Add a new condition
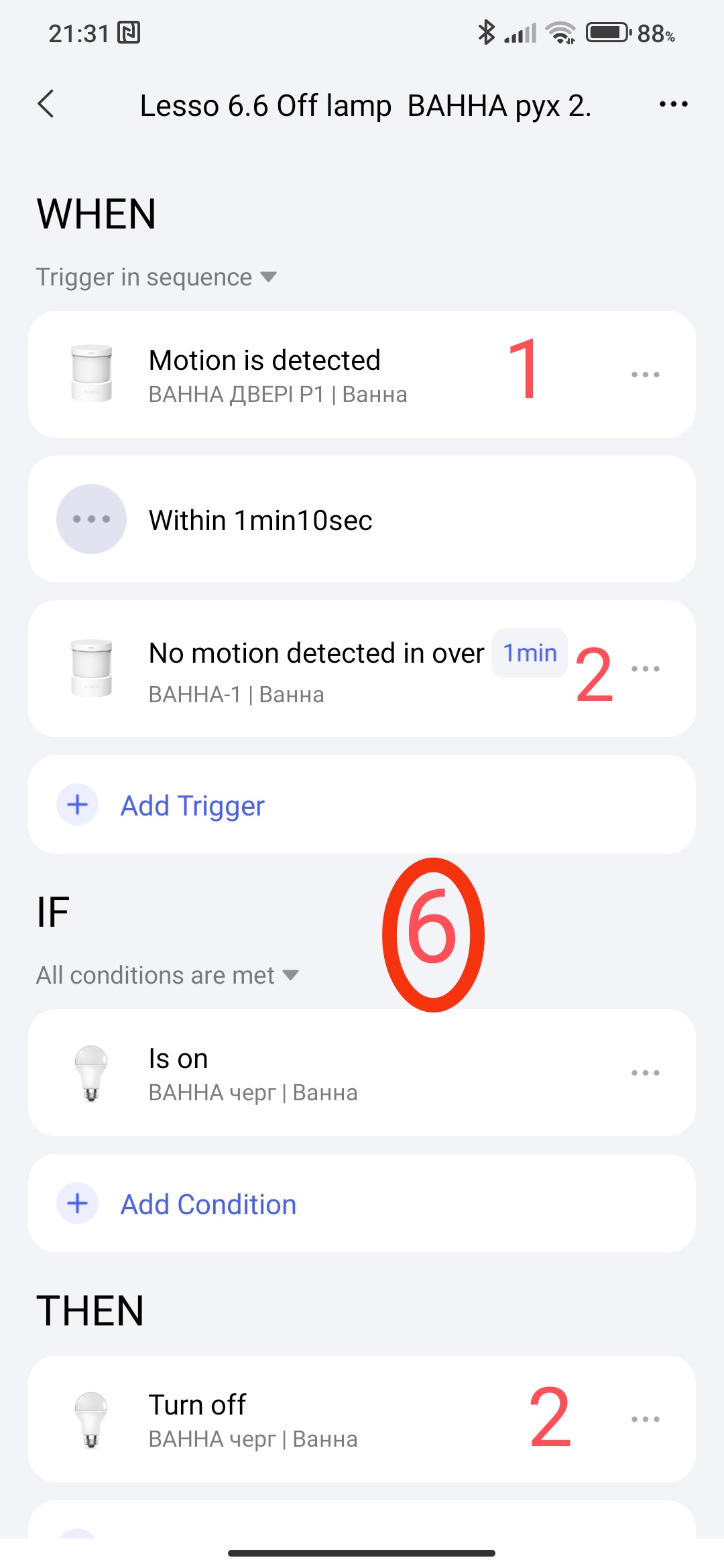Image resolution: width=724 pixels, height=1568 pixels. coord(208,1204)
